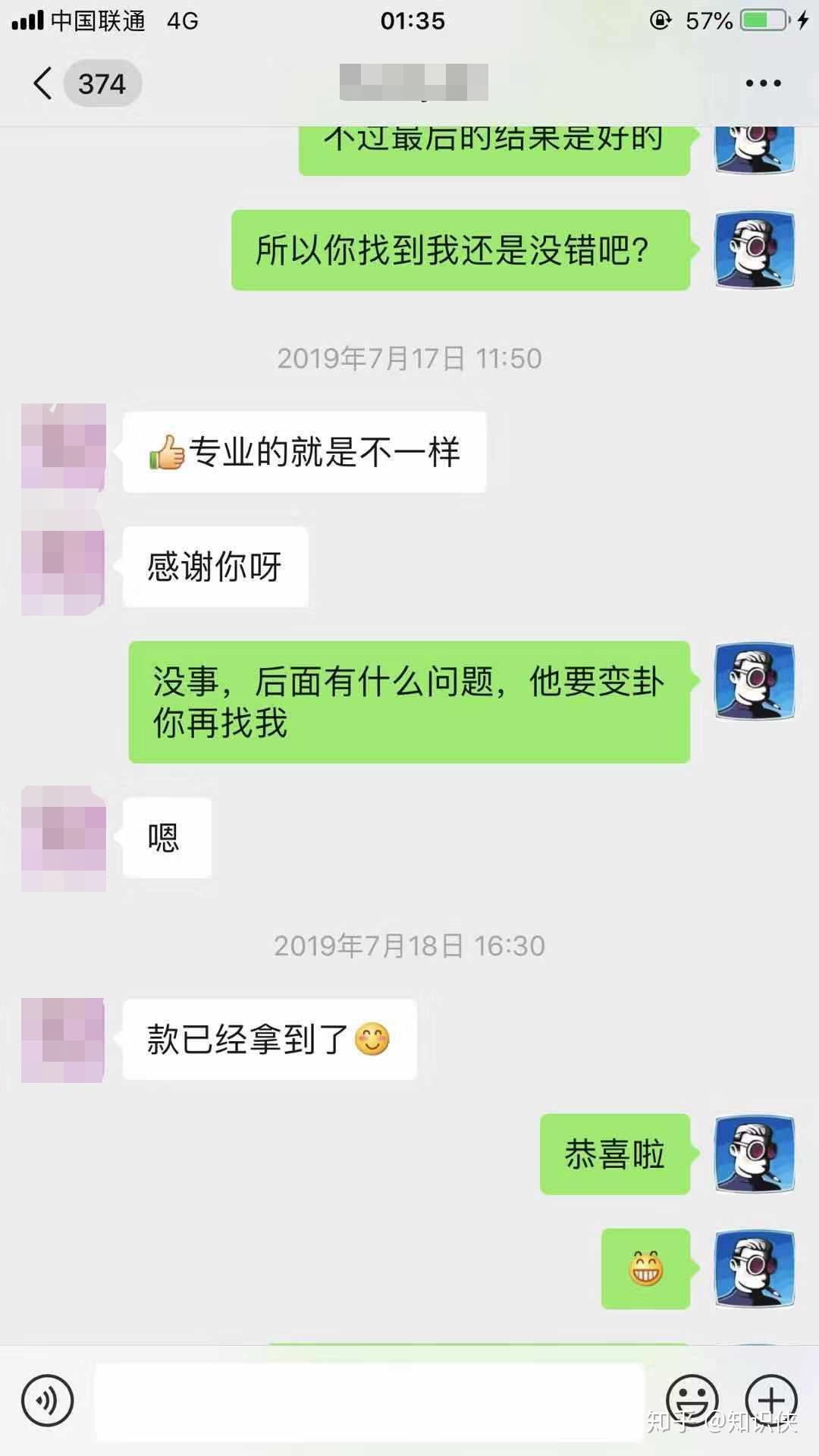Tap the message text field
Viewport: 819px width, 1456px height.
(x=369, y=1400)
